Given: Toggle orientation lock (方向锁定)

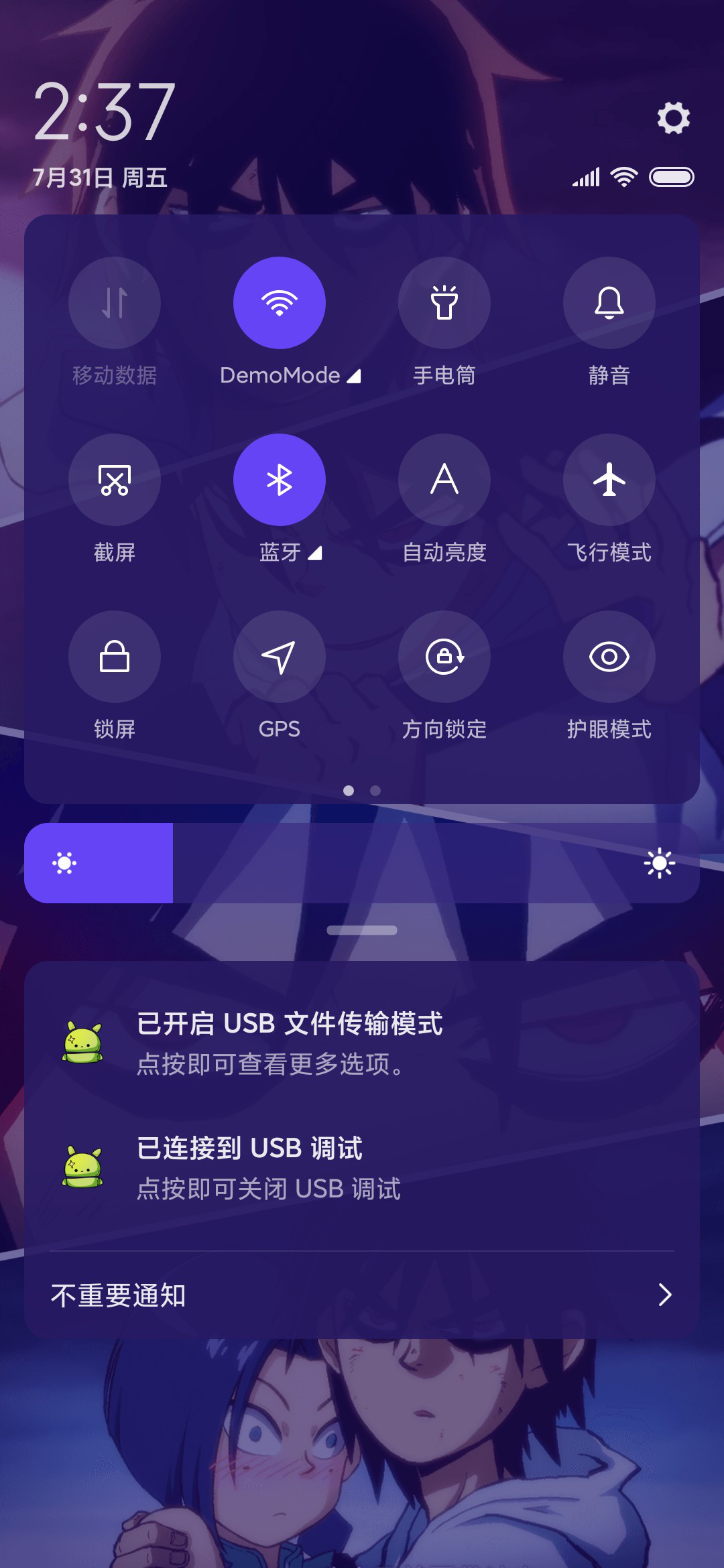Looking at the screenshot, I should click(x=444, y=657).
